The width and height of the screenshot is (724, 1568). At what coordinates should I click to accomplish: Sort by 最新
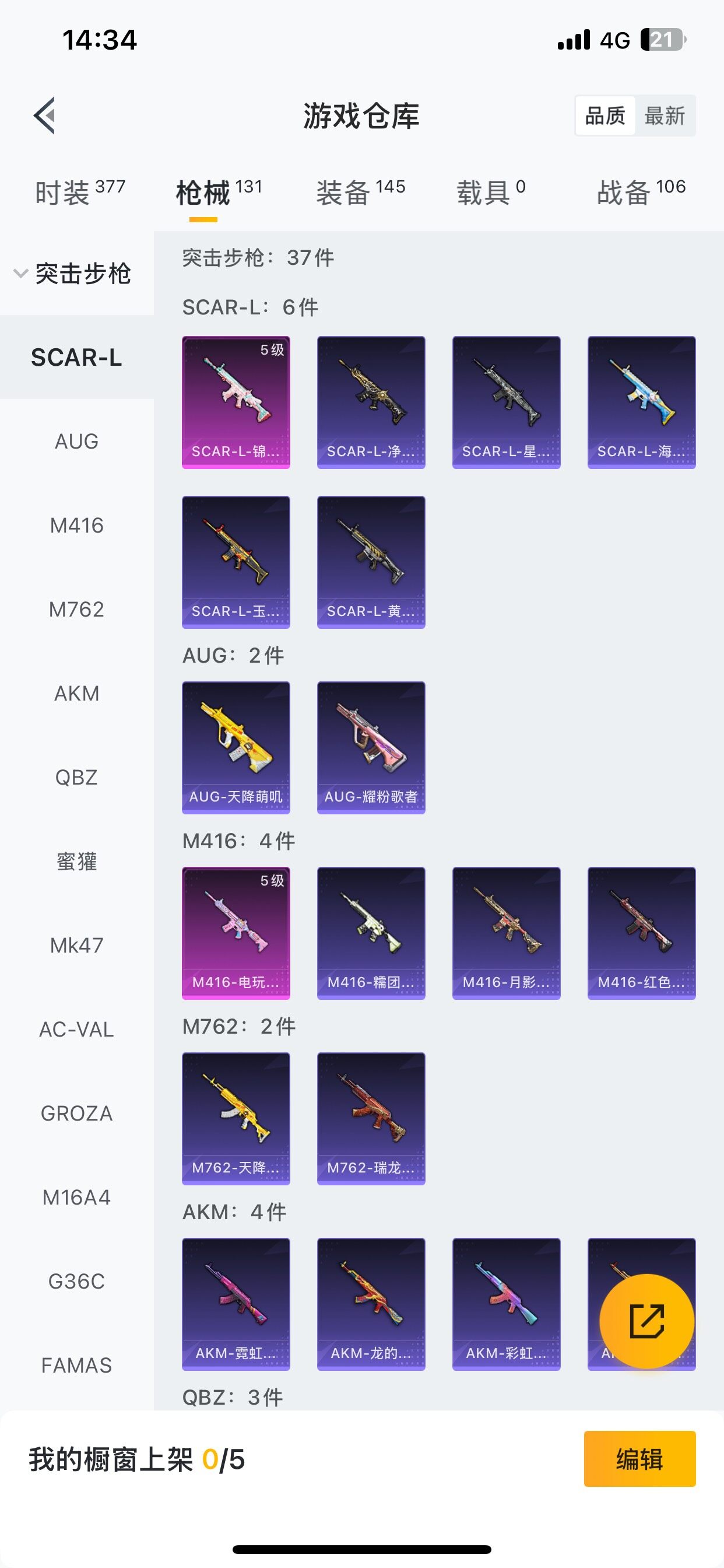coord(665,116)
